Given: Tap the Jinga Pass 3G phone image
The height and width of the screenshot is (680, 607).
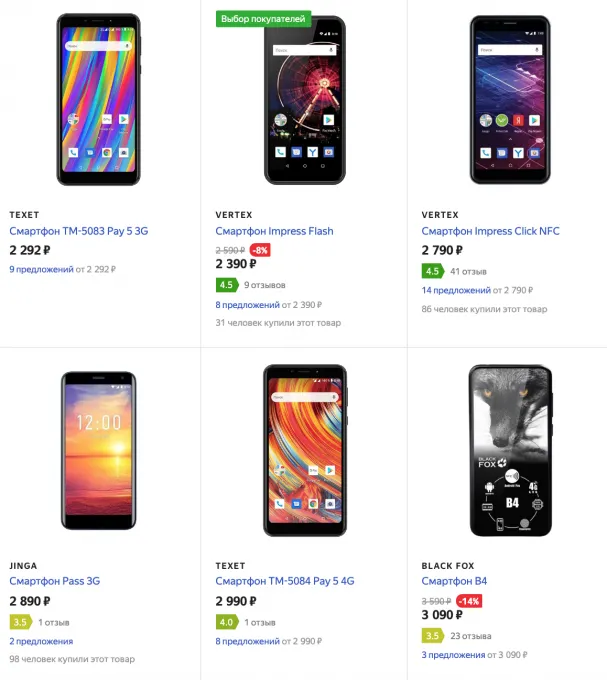Looking at the screenshot, I should point(97,450).
